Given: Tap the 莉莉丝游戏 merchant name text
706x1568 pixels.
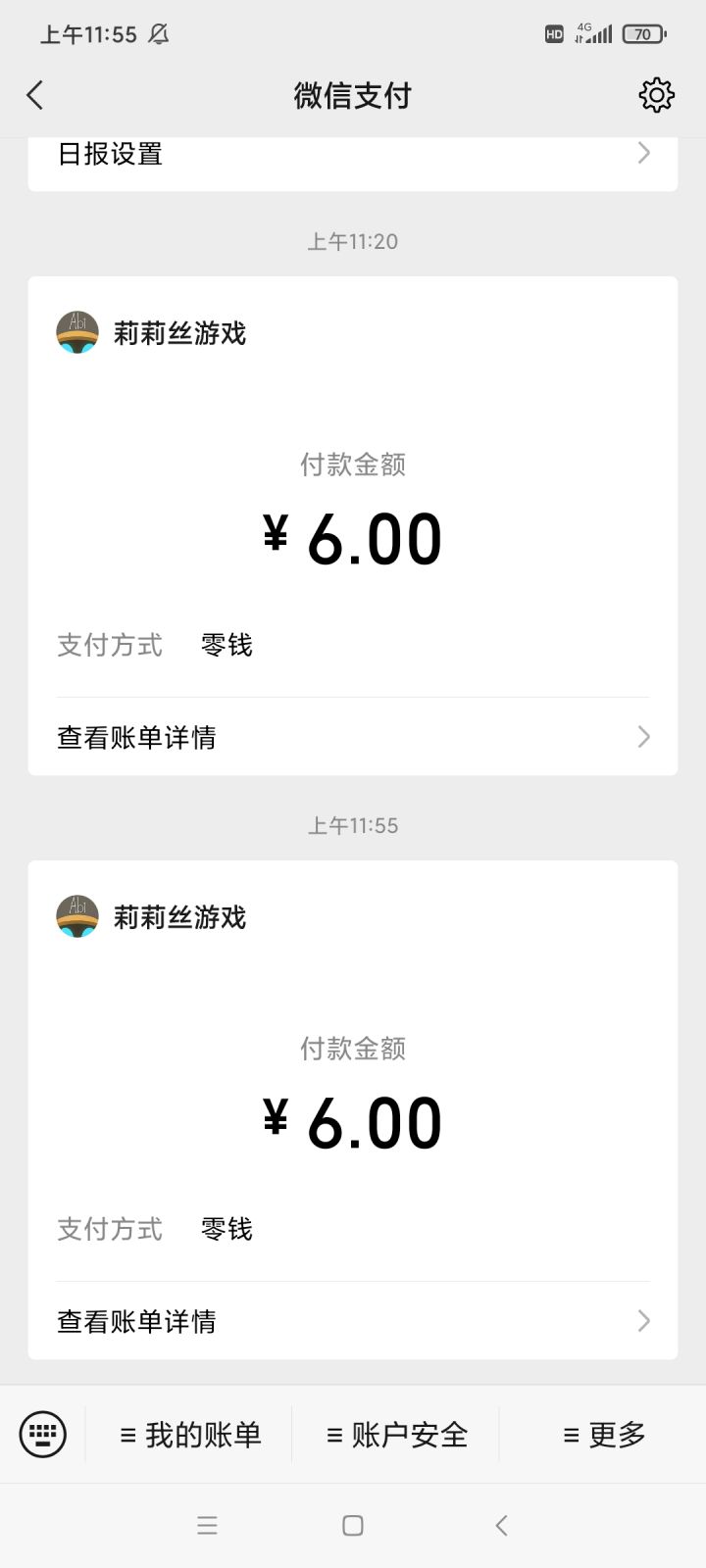Looking at the screenshot, I should tap(180, 332).
